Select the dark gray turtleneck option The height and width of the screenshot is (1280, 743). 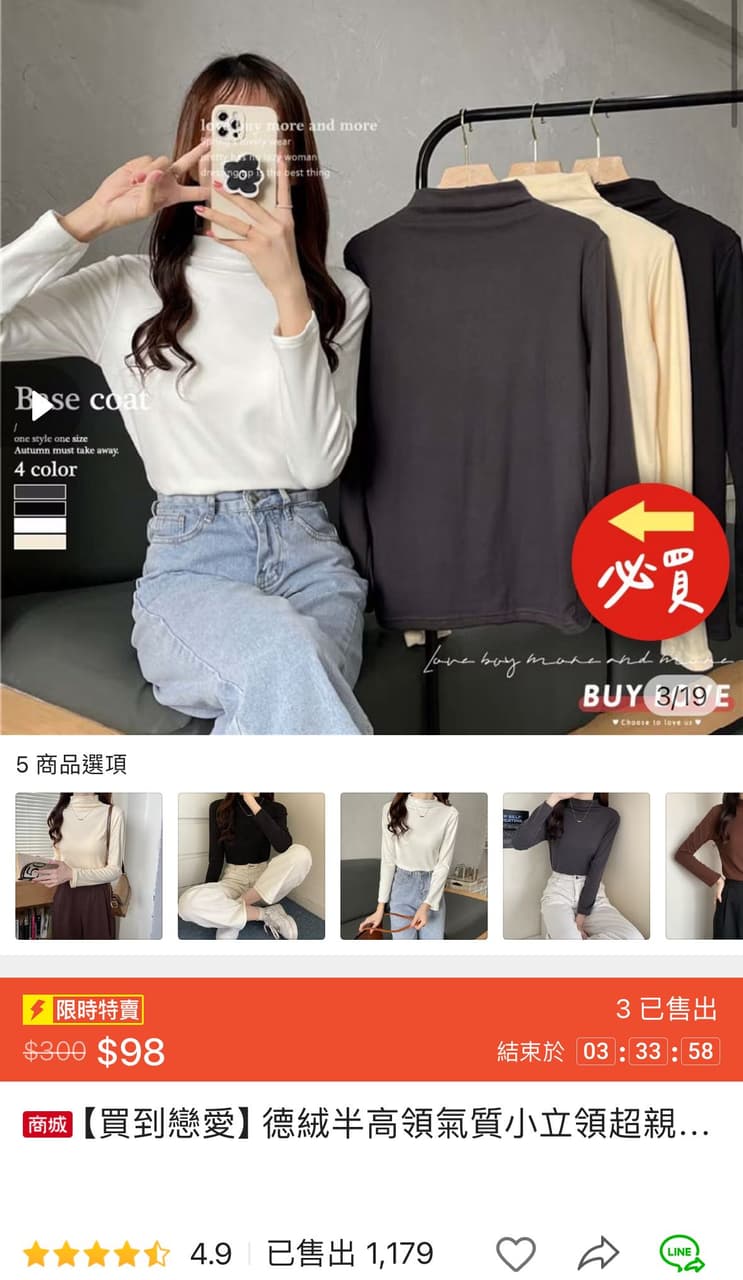(576, 866)
